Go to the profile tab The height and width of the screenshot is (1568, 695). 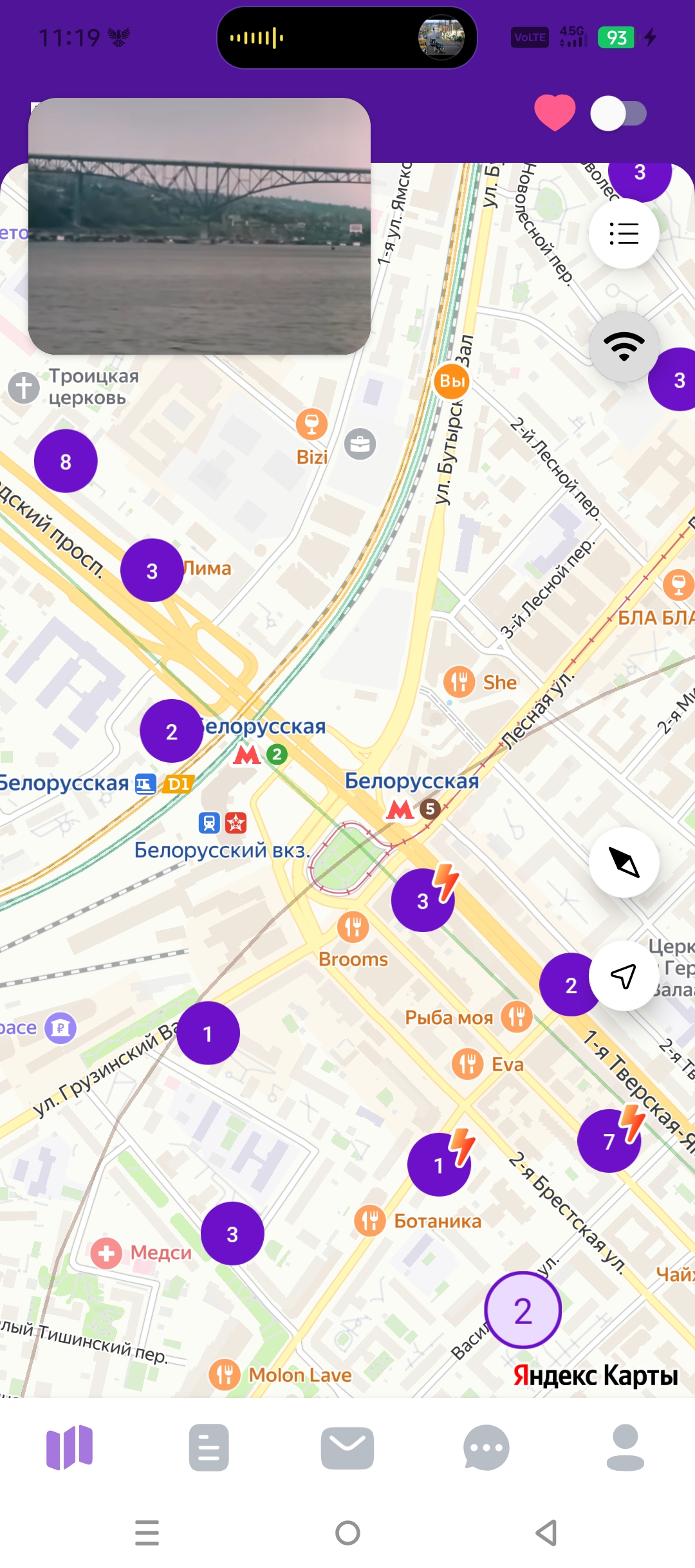tap(625, 1447)
